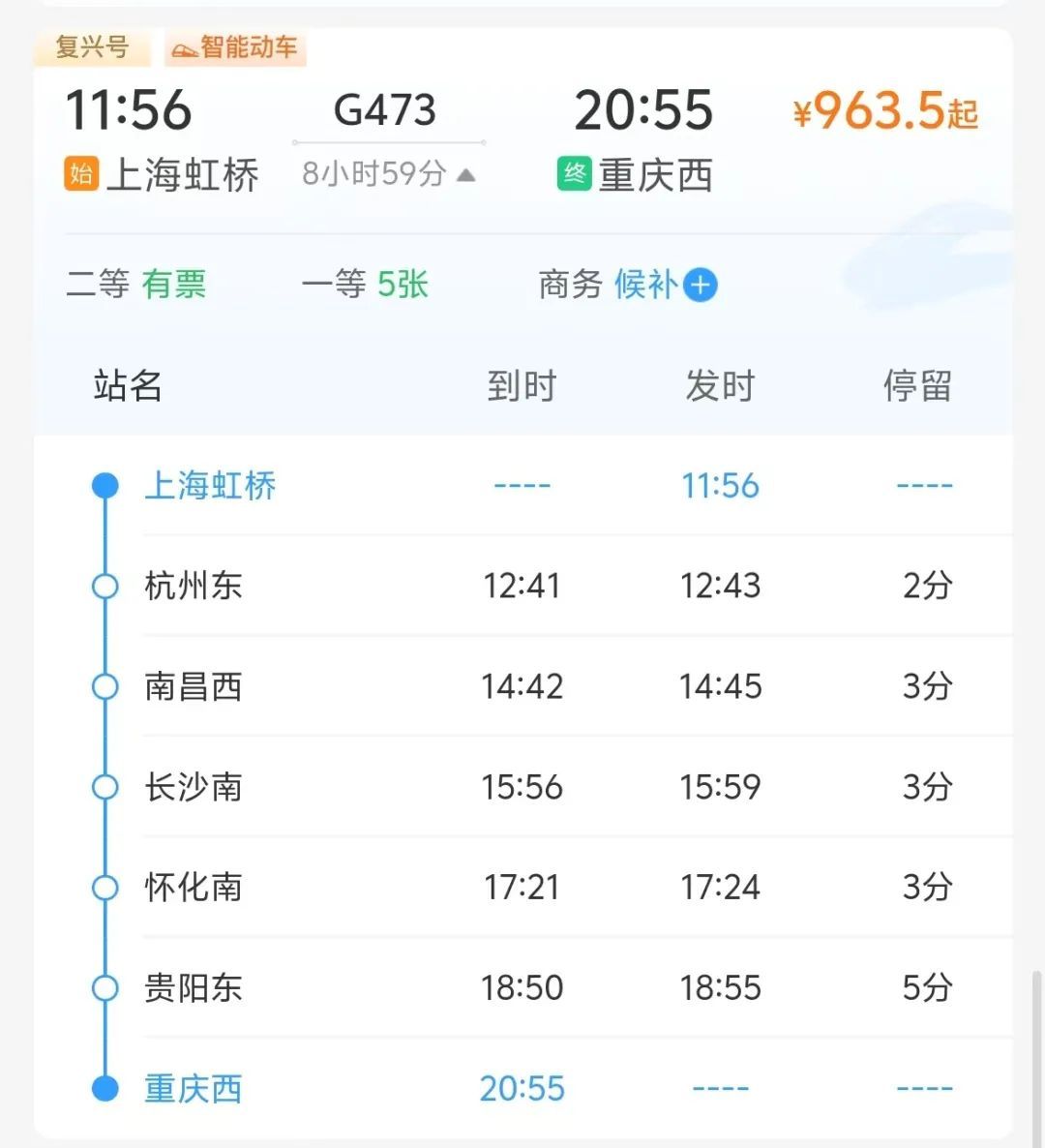The image size is (1045, 1148).
Task: Click the endpoint dot beside 重庆西
Action: click(x=104, y=1088)
